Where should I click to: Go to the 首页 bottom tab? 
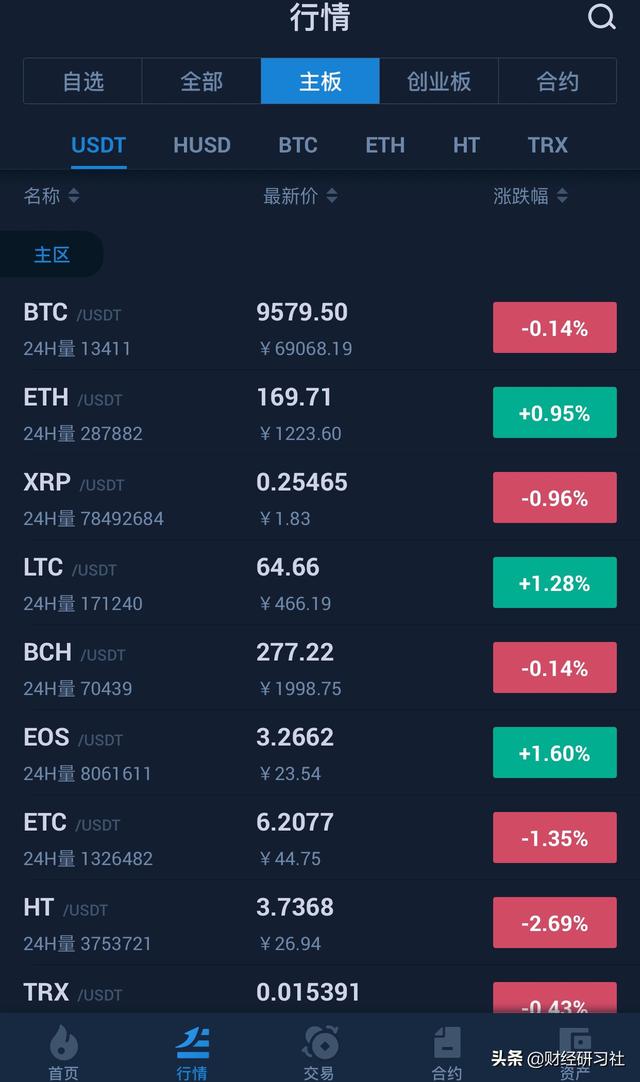pyautogui.click(x=64, y=1052)
